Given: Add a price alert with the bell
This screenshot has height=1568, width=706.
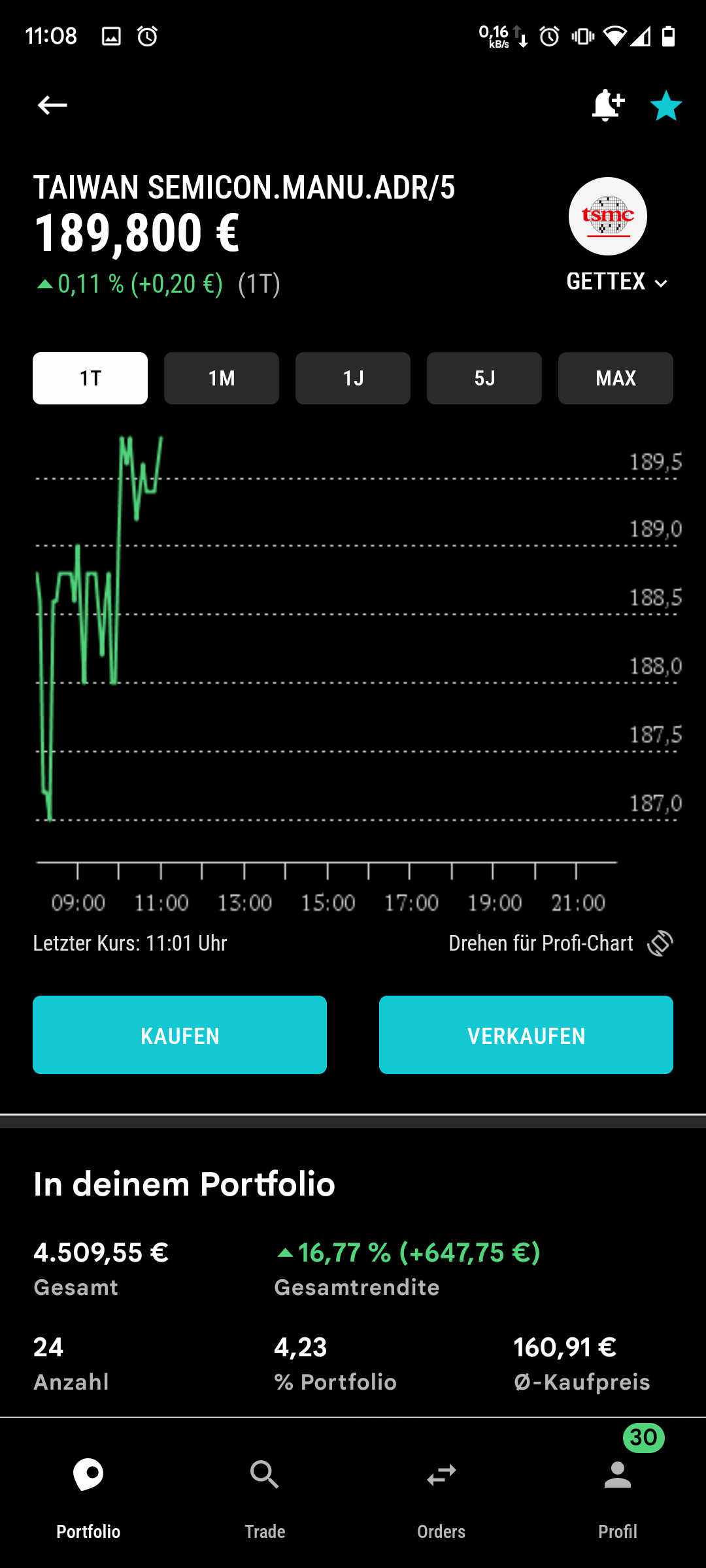Looking at the screenshot, I should [x=607, y=105].
